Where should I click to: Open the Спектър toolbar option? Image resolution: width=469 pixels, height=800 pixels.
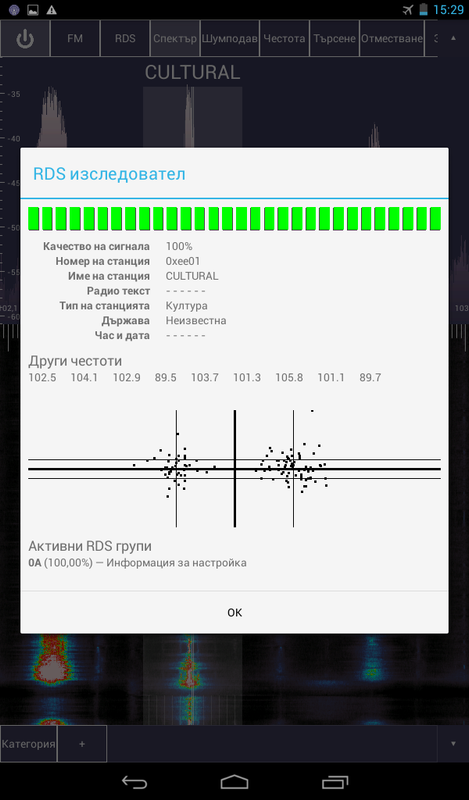click(175, 39)
